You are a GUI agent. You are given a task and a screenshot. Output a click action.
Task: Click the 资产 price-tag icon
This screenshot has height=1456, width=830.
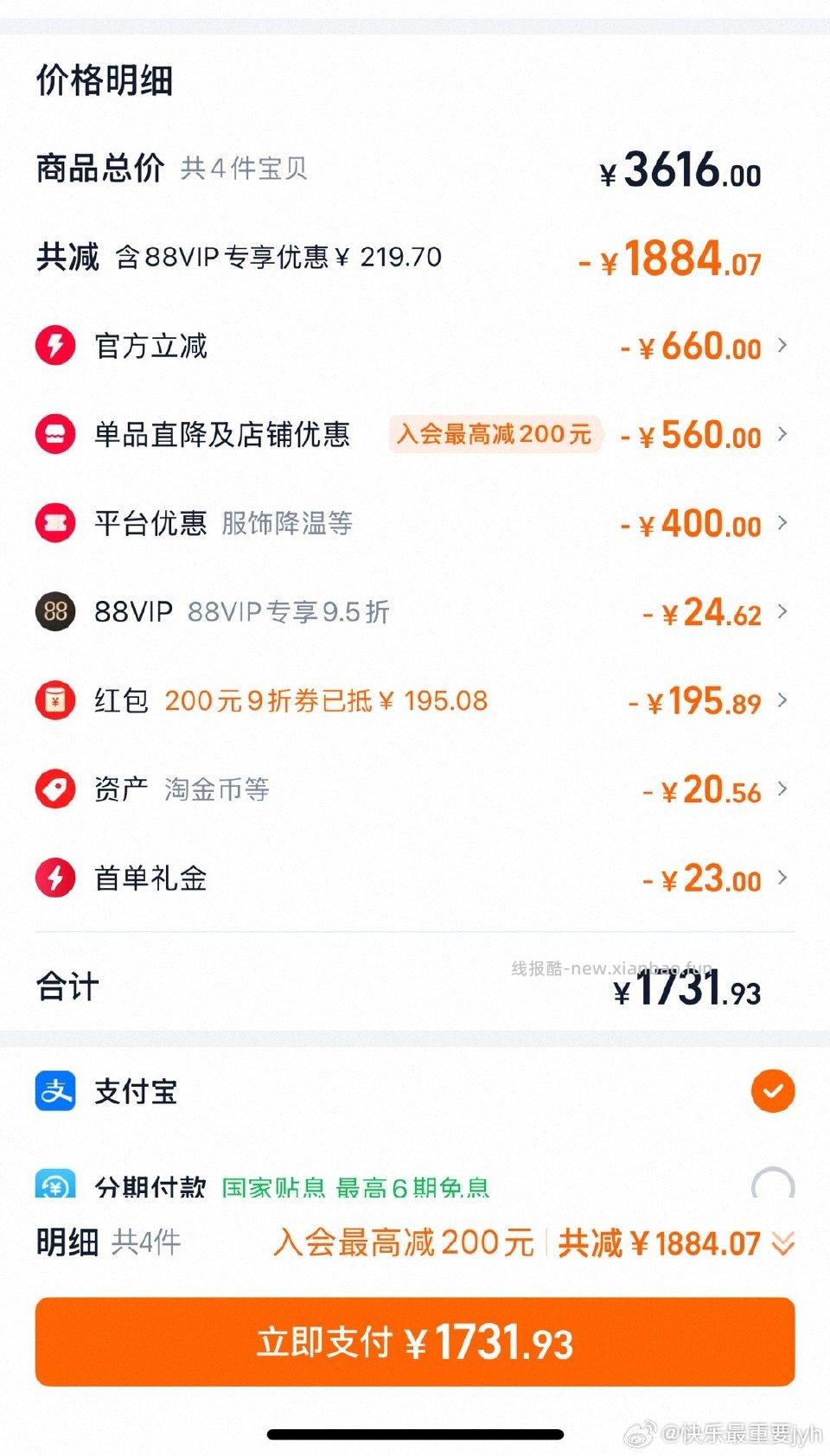pos(55,789)
